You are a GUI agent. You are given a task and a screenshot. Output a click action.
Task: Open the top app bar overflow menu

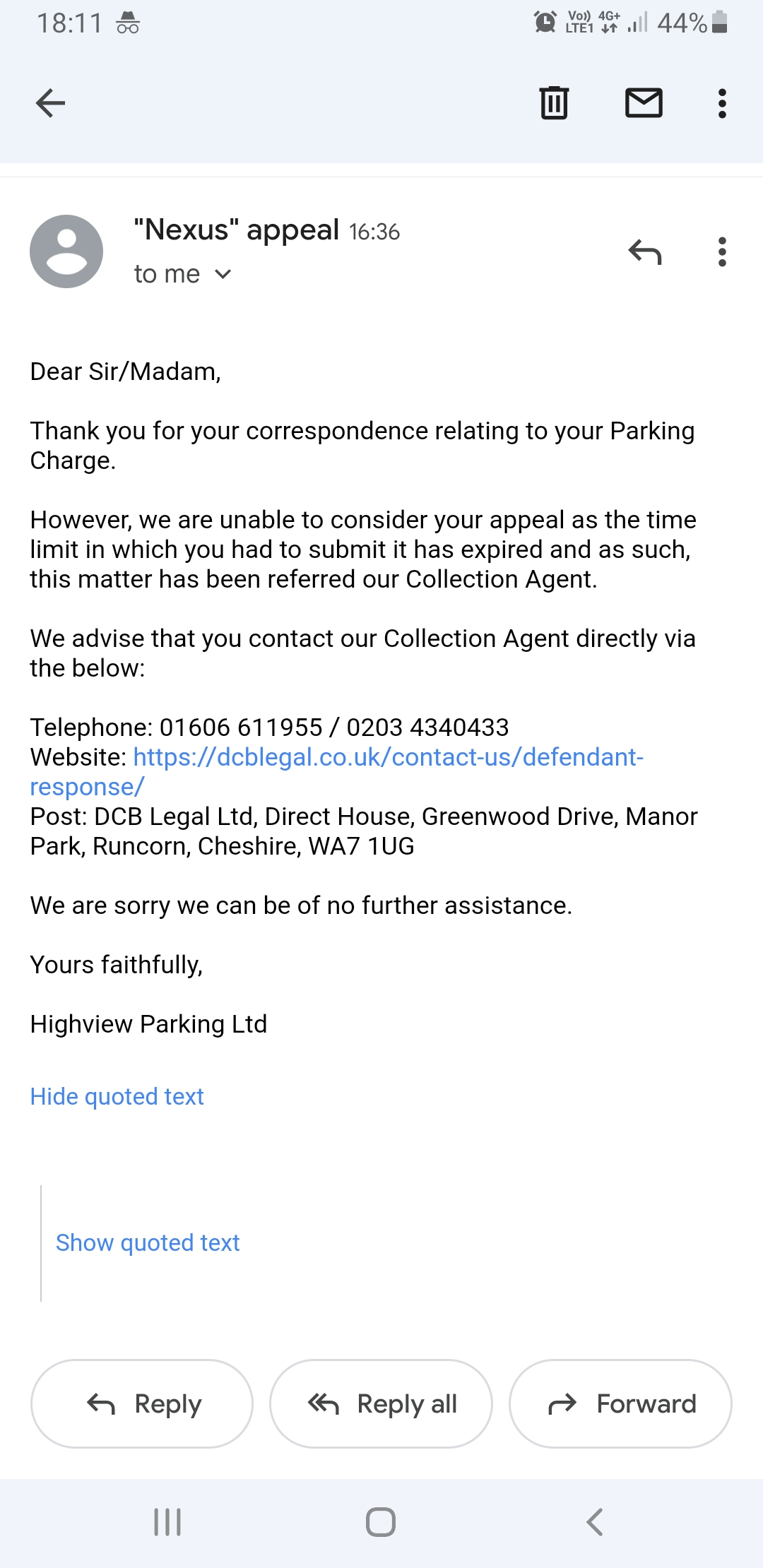[x=722, y=103]
